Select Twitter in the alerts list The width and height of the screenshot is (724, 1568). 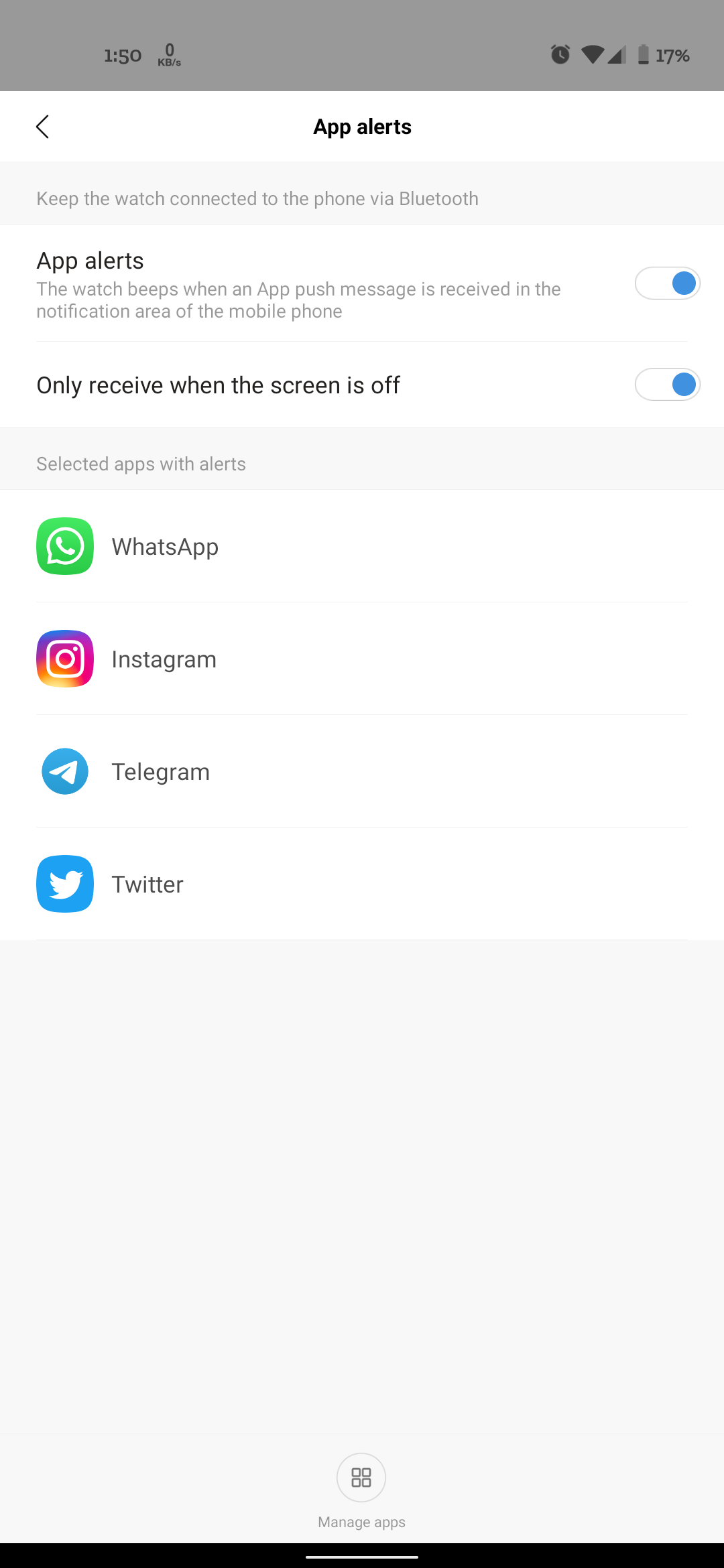362,884
